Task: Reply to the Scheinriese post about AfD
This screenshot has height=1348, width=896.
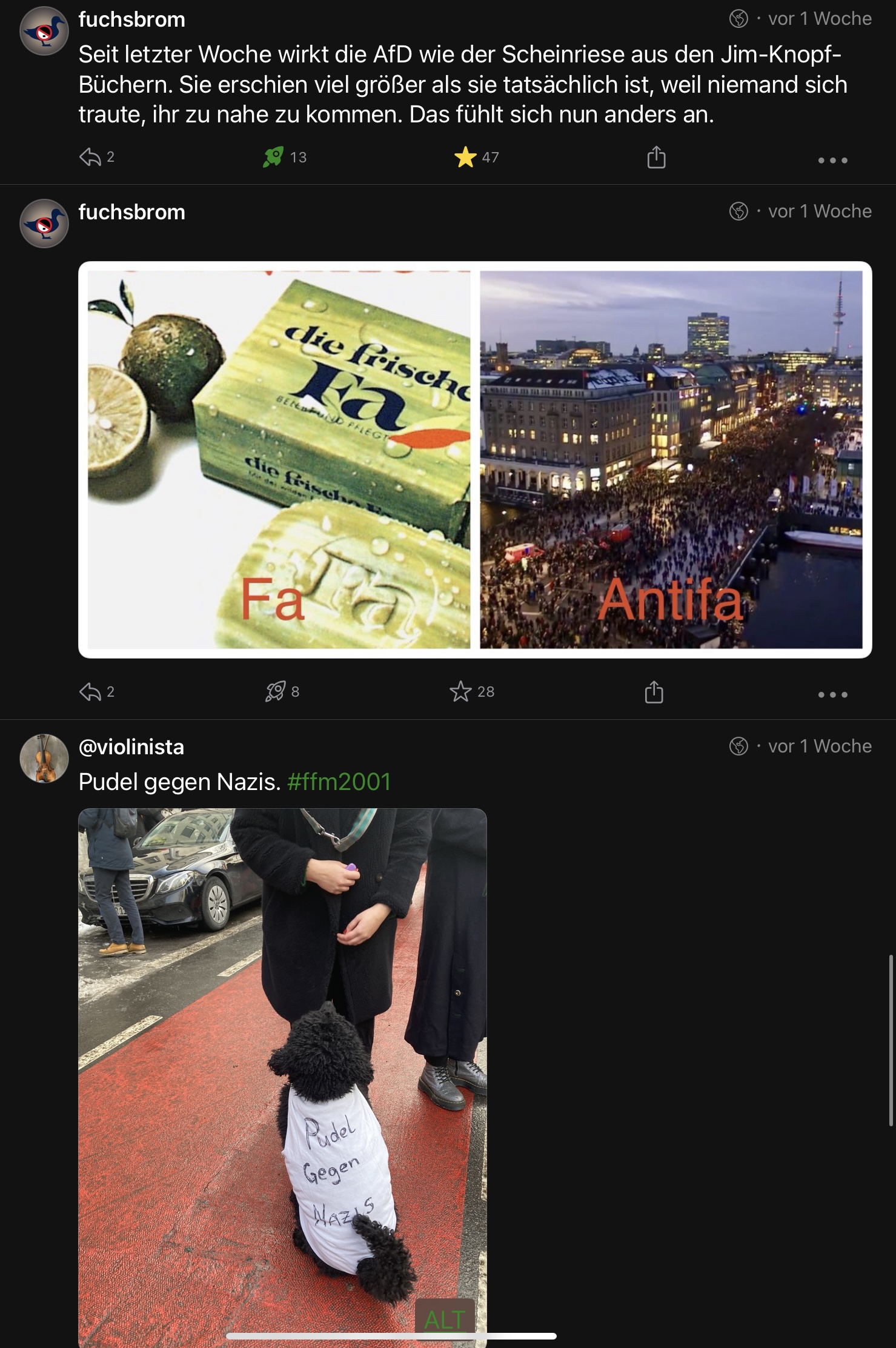Action: click(90, 158)
